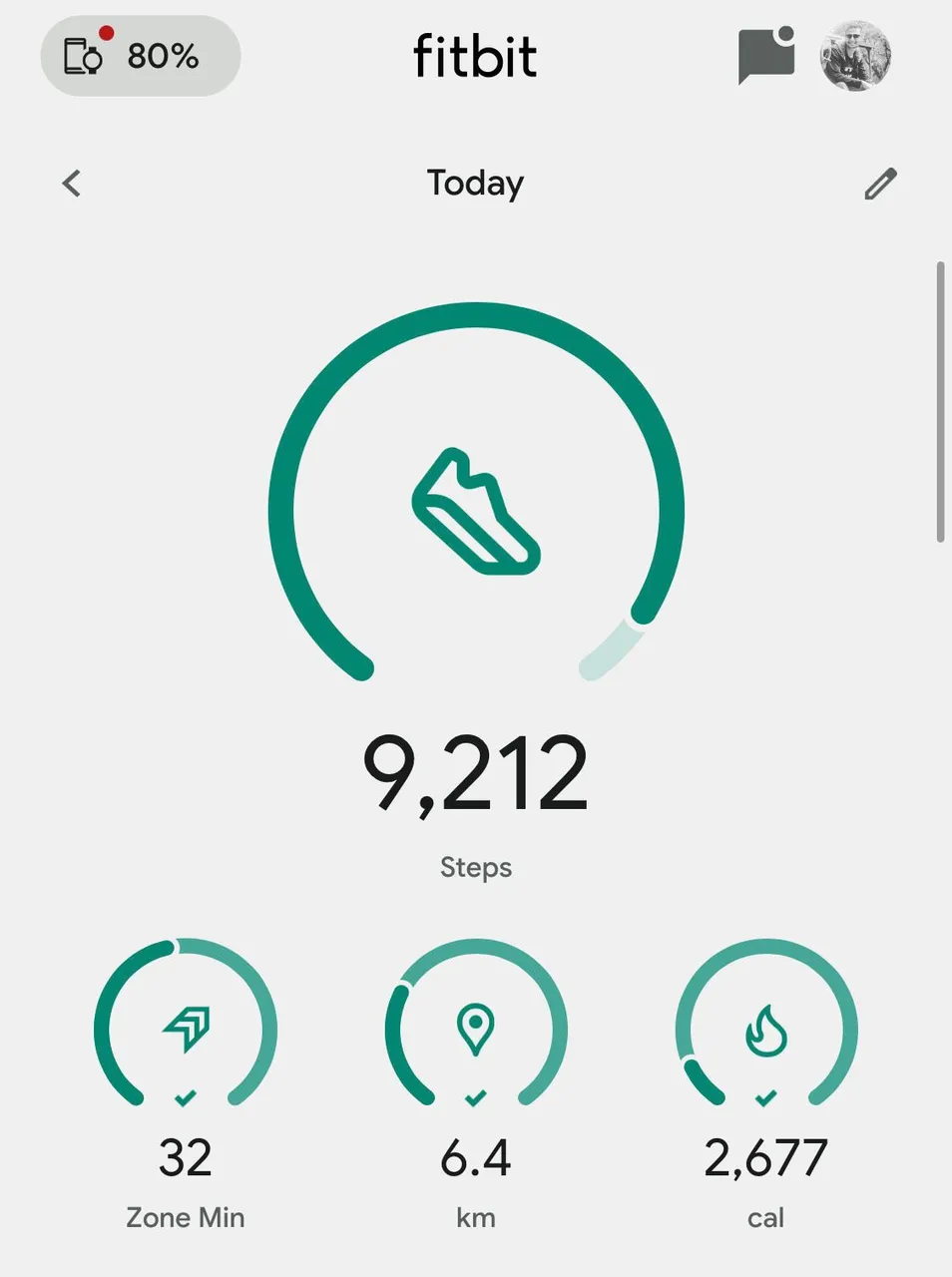Open the device battery status chip
The height and width of the screenshot is (1277, 952).
click(x=140, y=56)
